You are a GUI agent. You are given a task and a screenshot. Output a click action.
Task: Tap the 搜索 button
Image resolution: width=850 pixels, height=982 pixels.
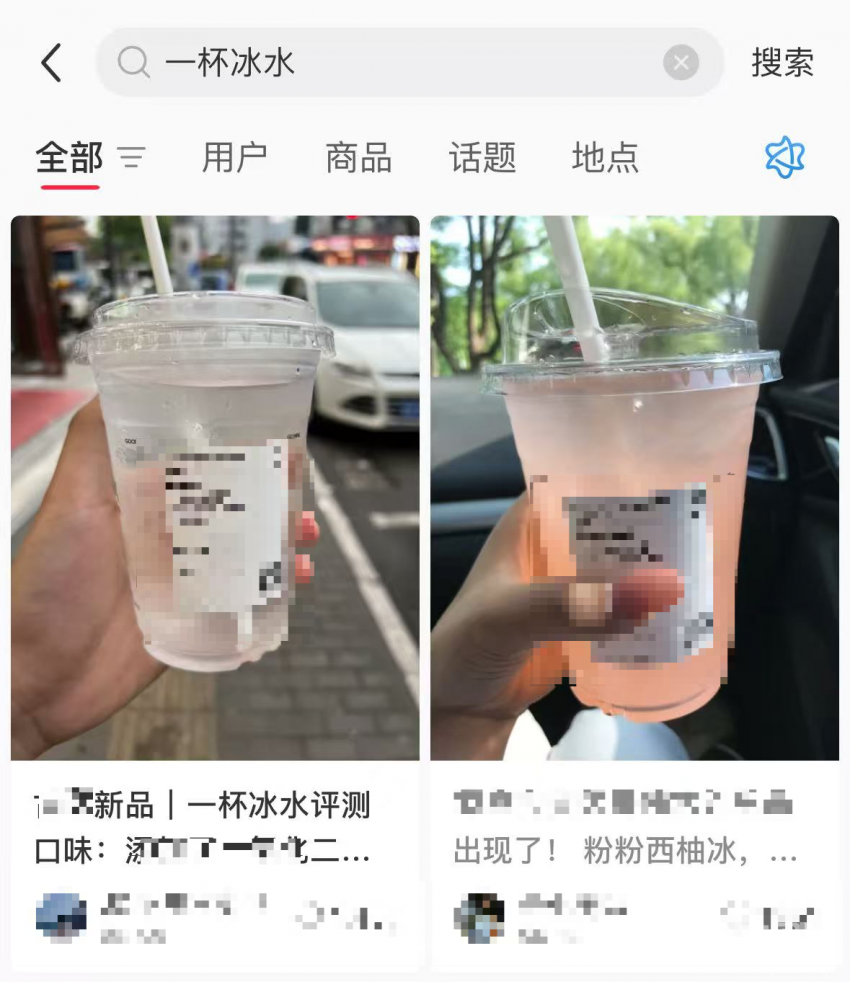point(782,63)
